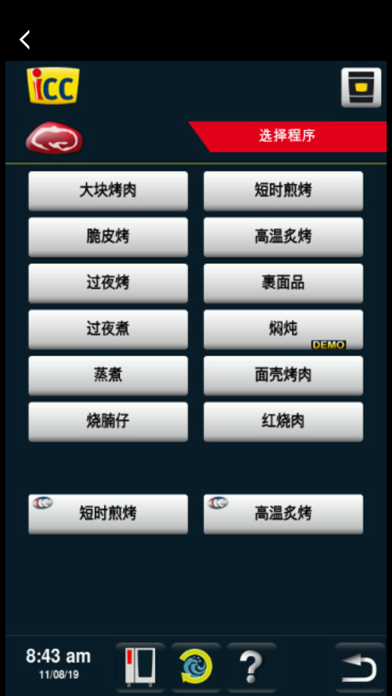
Task: Select the 红烧肉 program
Action: pos(283,422)
